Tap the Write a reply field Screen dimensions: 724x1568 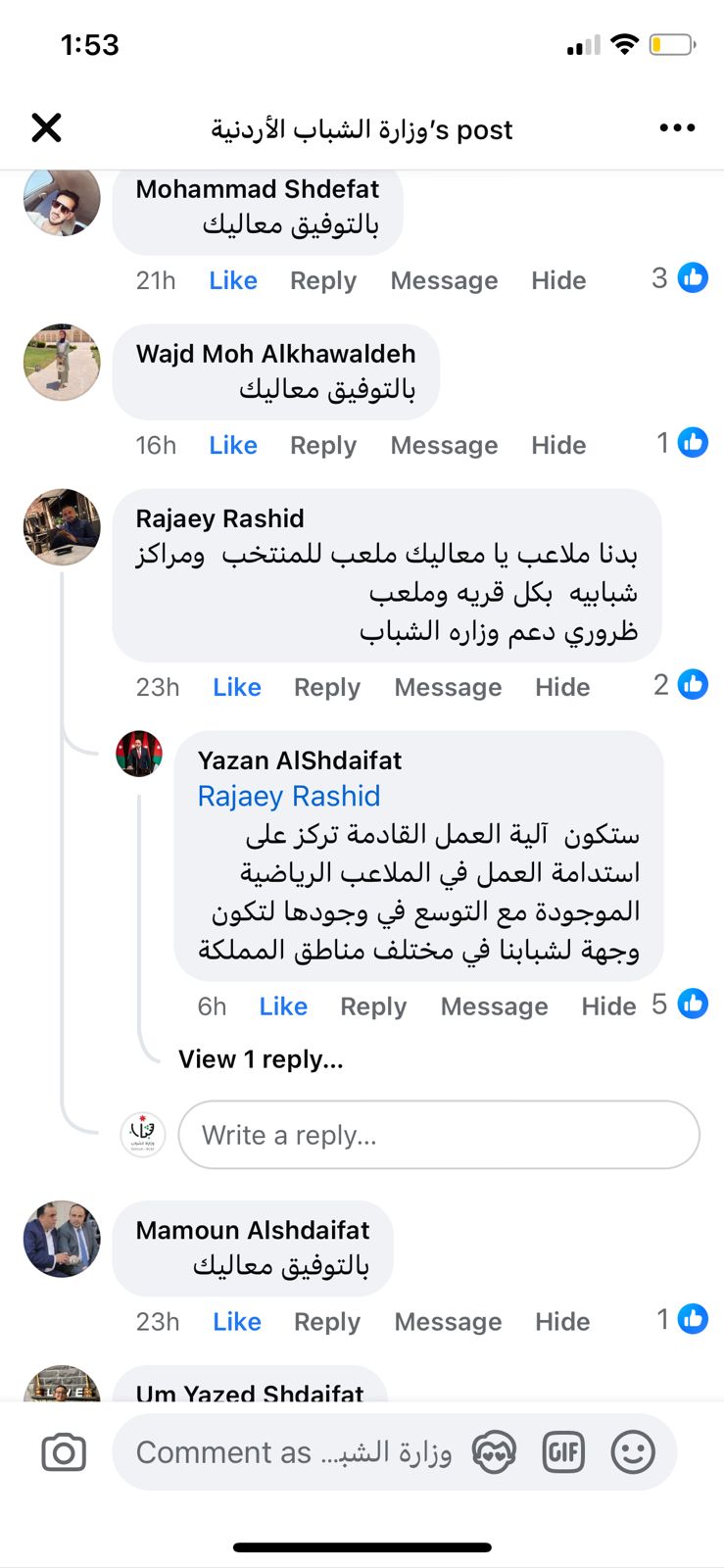(x=439, y=1135)
